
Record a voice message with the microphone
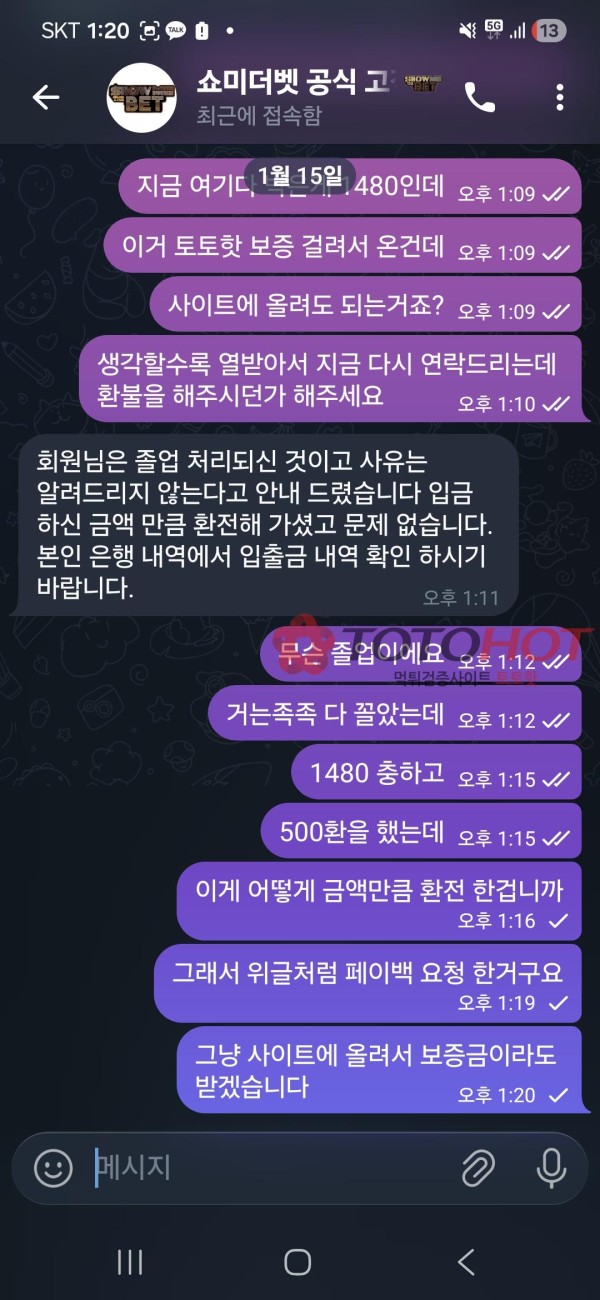coord(551,1167)
